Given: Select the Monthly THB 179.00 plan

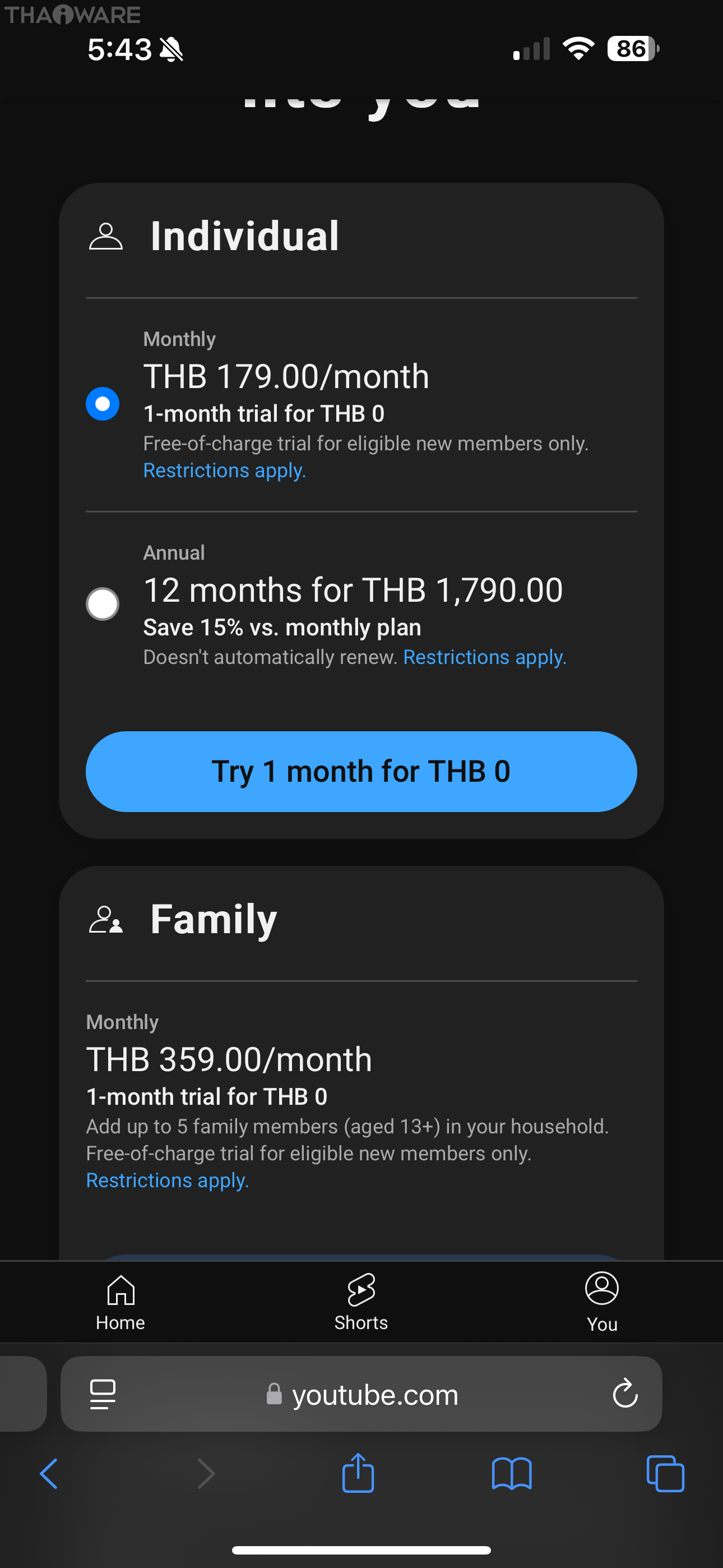Looking at the screenshot, I should pyautogui.click(x=102, y=404).
